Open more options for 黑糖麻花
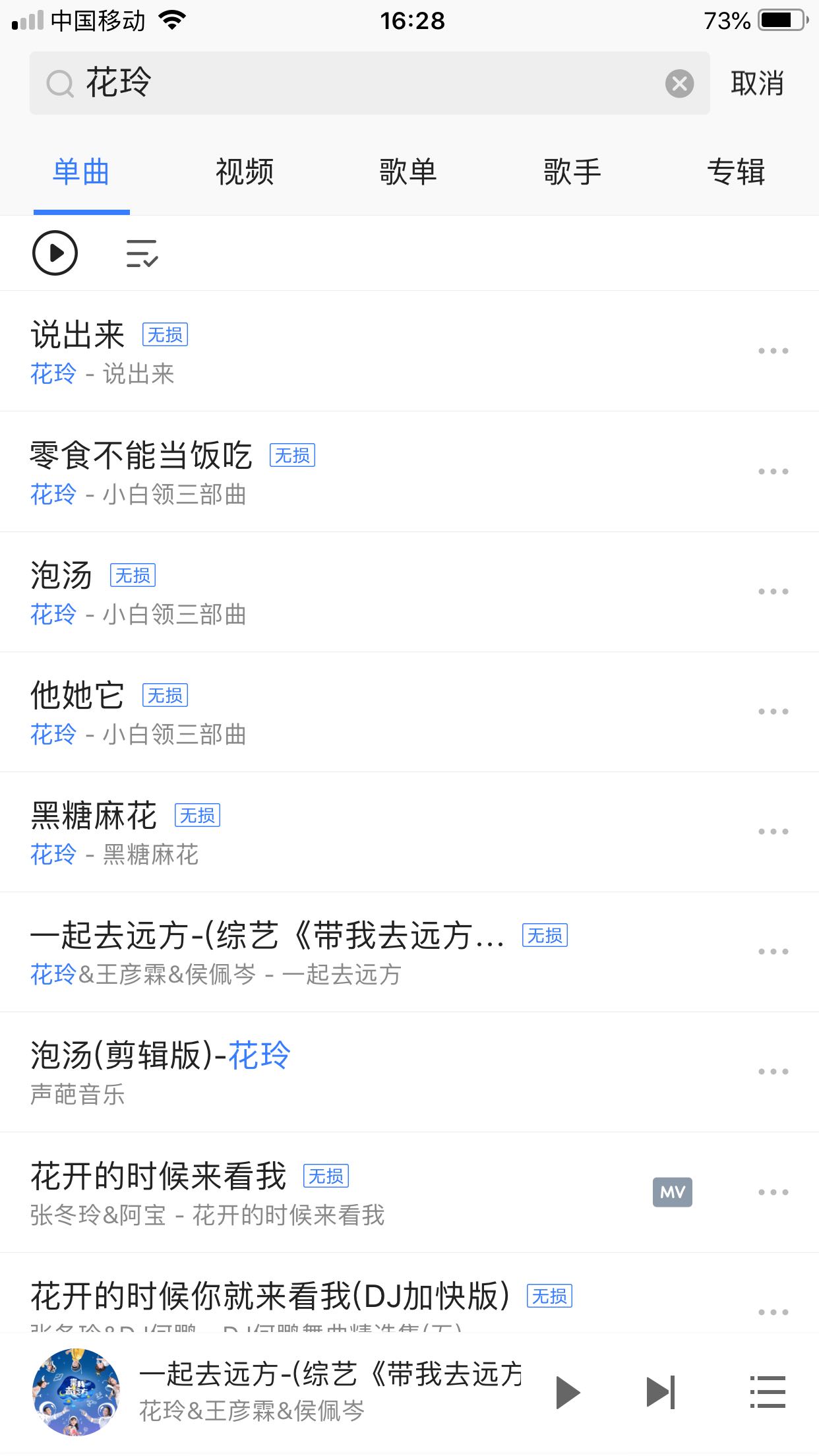Screen dimensions: 819x1456 (773, 832)
